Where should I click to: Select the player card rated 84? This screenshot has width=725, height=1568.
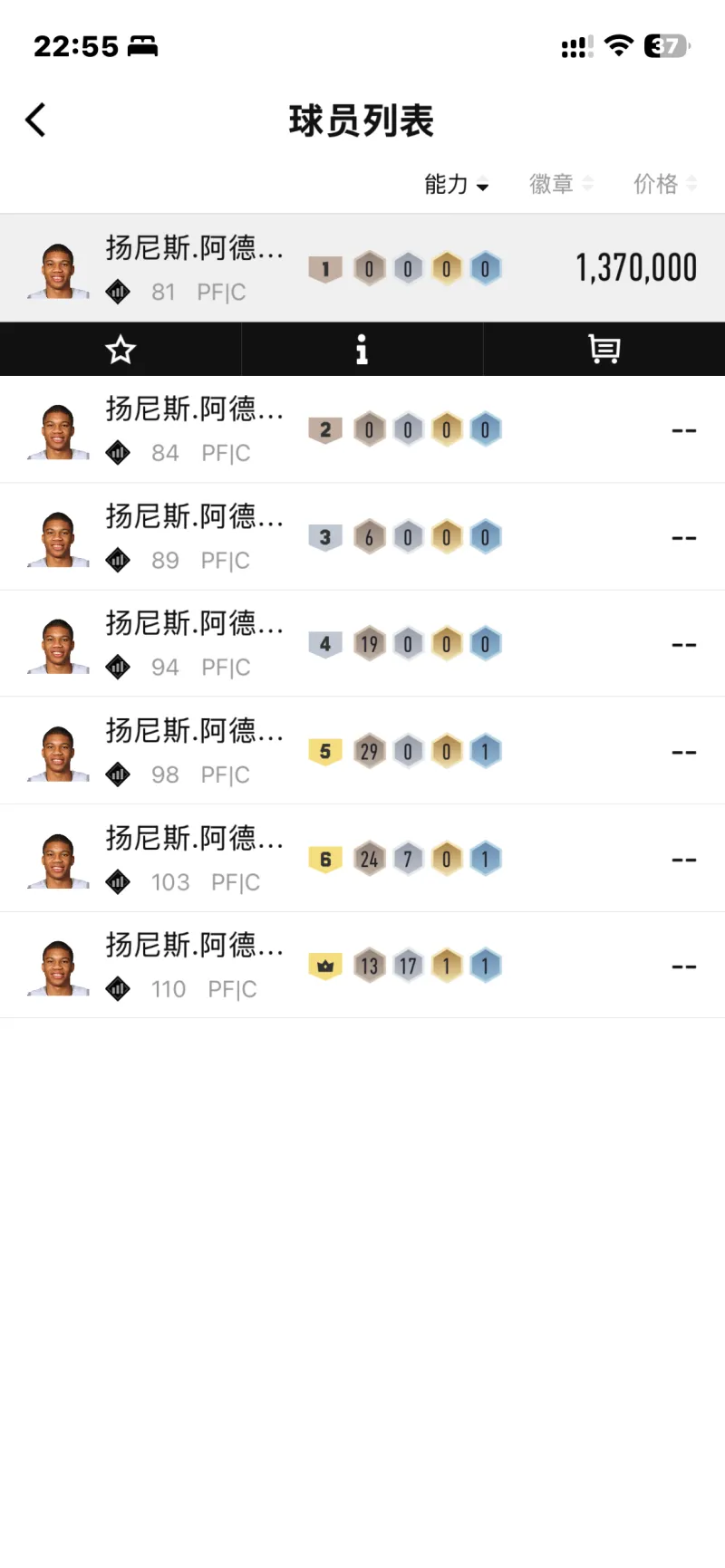tap(362, 429)
